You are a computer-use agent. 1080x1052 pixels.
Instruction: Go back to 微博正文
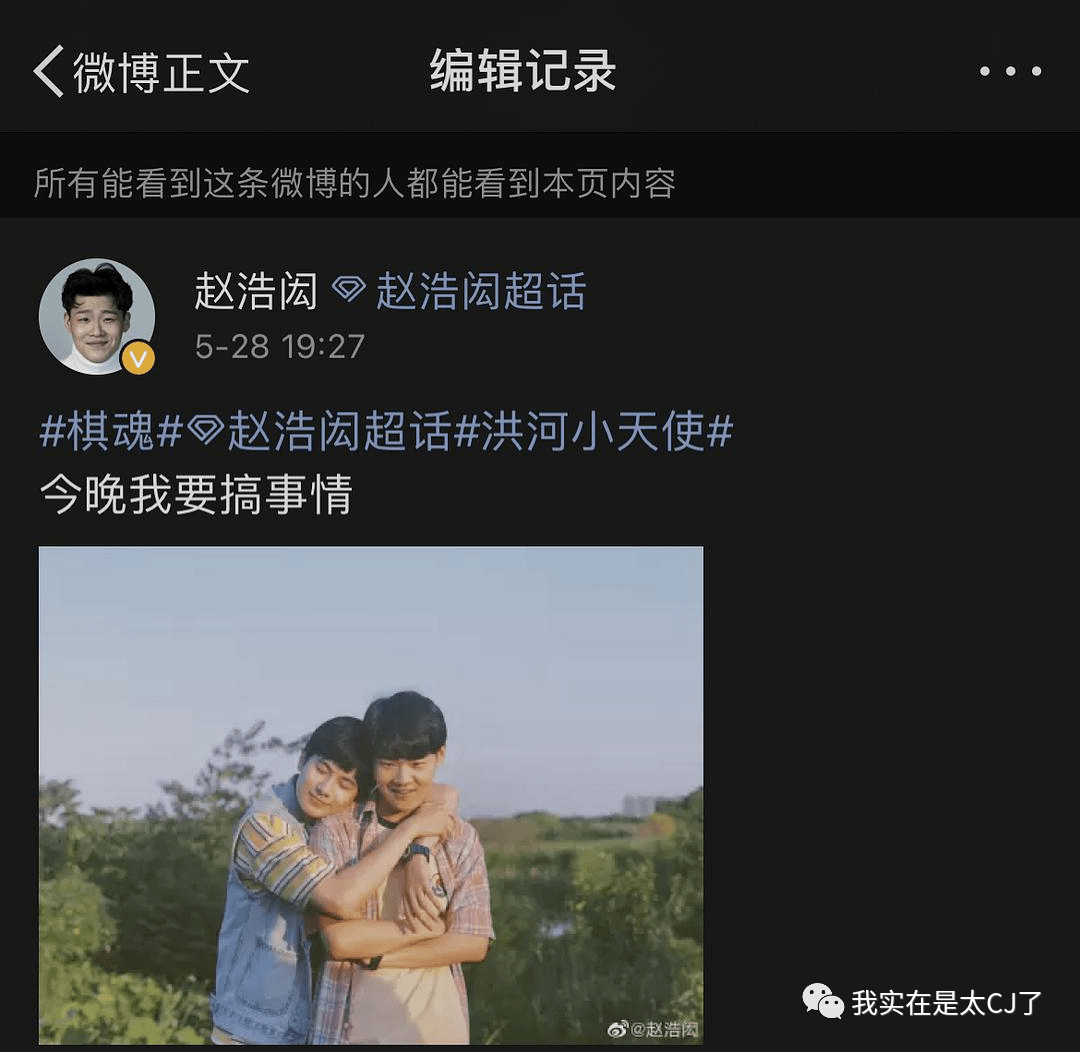click(x=140, y=72)
